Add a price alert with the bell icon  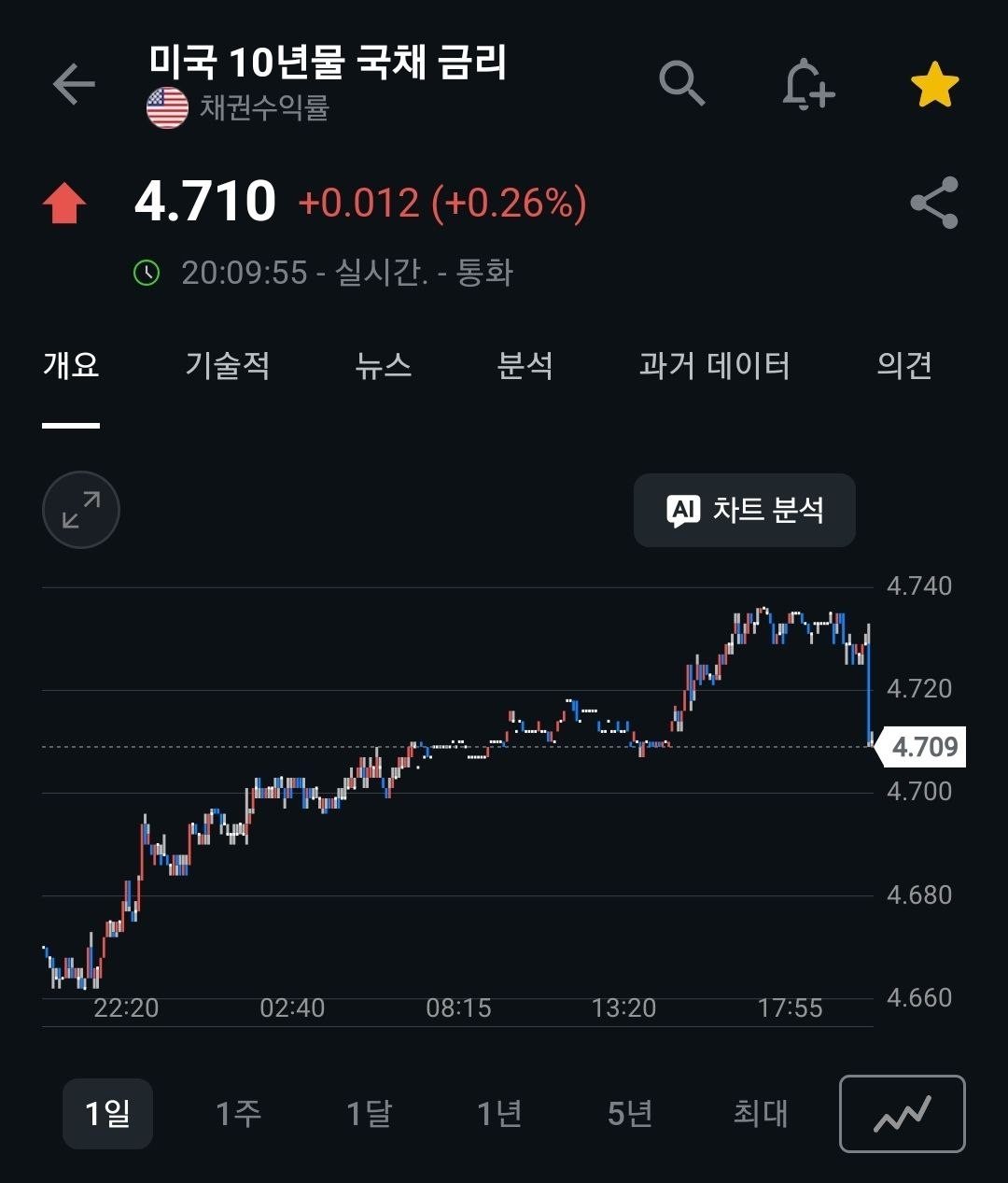click(807, 85)
